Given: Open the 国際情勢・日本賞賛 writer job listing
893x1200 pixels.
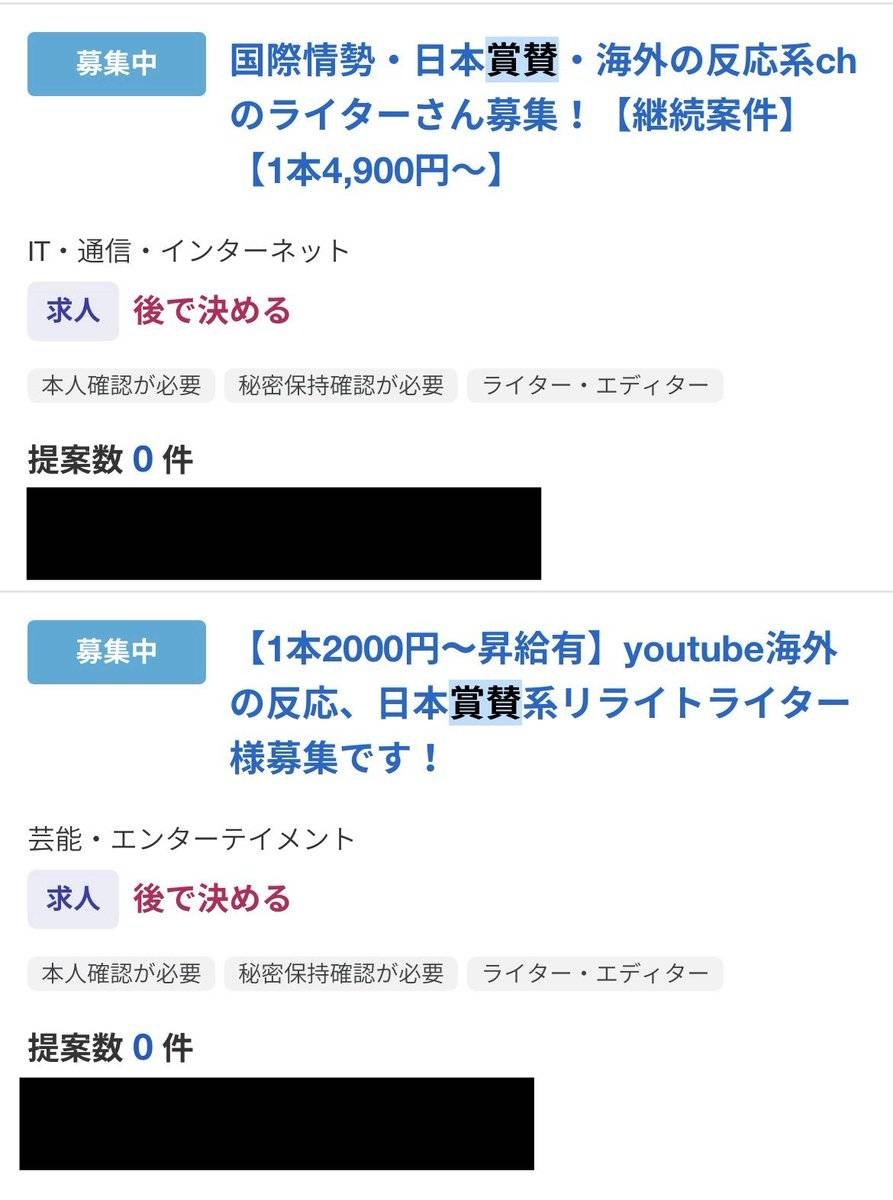Looking at the screenshot, I should point(542,118).
